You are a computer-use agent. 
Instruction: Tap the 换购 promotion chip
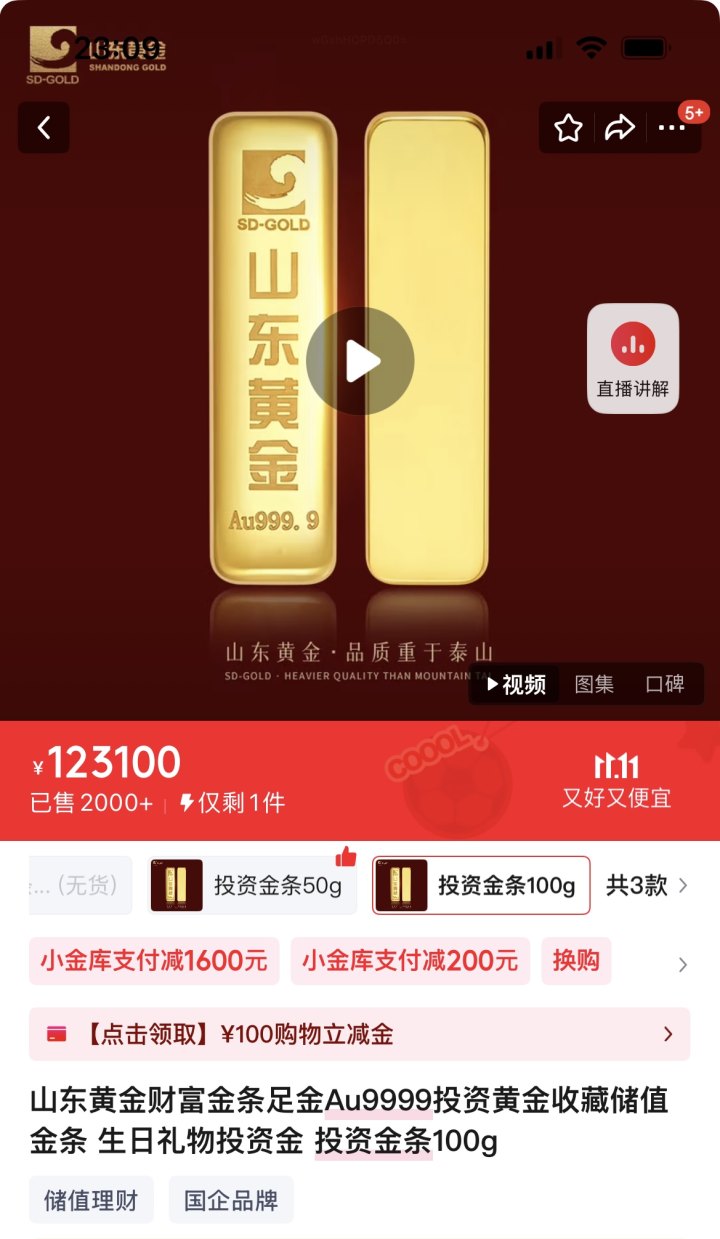pos(576,961)
